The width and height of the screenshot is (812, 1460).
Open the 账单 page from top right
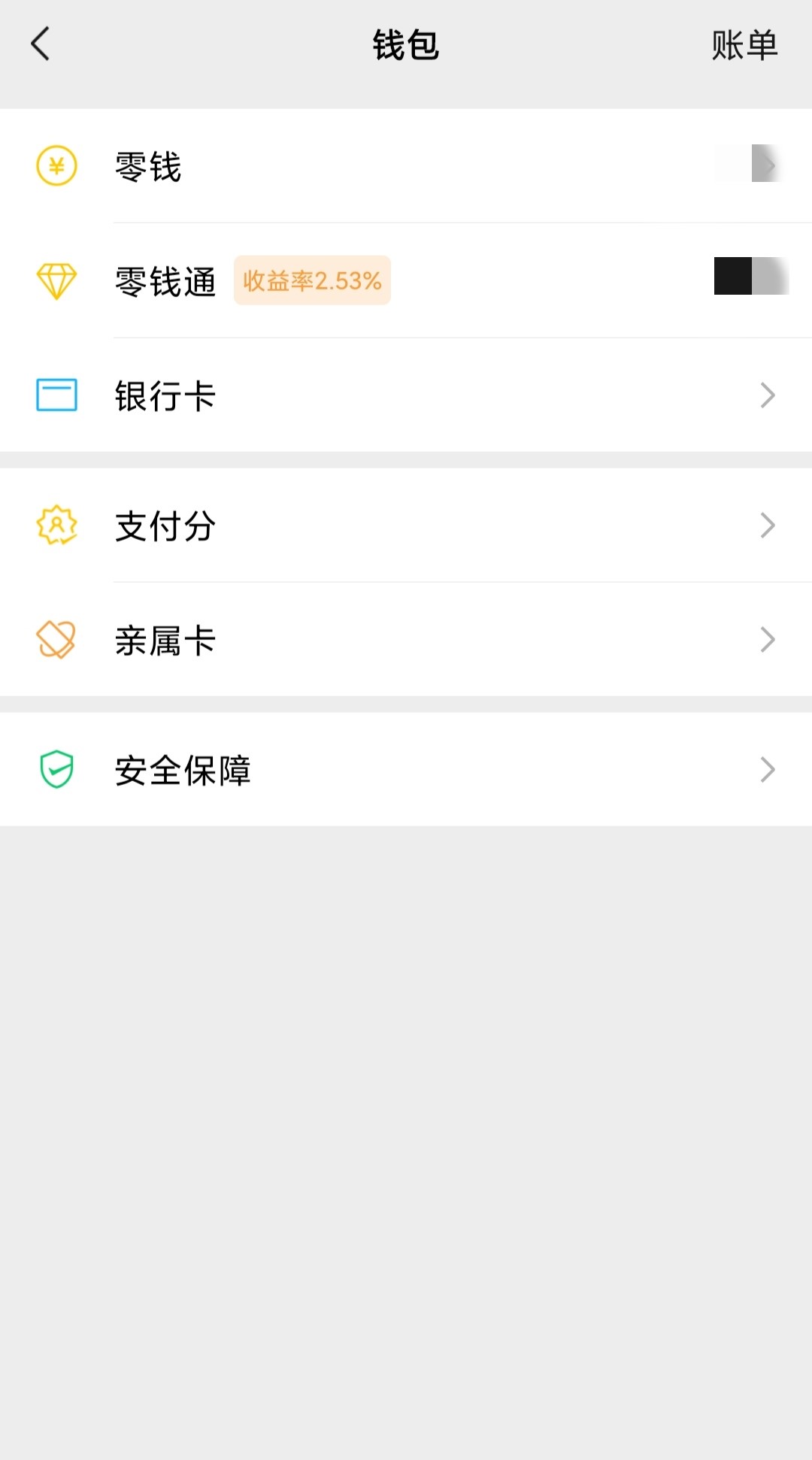(744, 45)
